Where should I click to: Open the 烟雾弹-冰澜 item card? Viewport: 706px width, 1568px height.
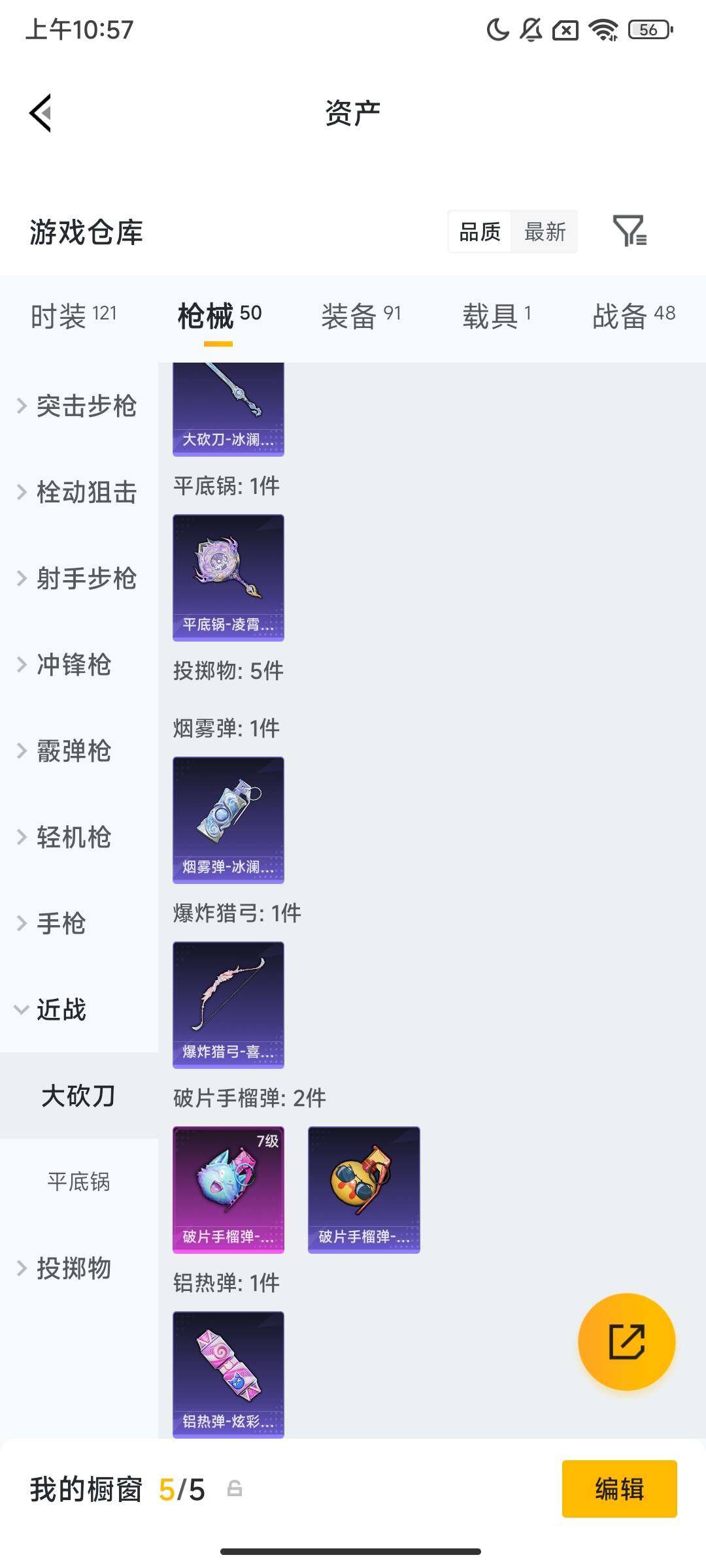[x=227, y=821]
